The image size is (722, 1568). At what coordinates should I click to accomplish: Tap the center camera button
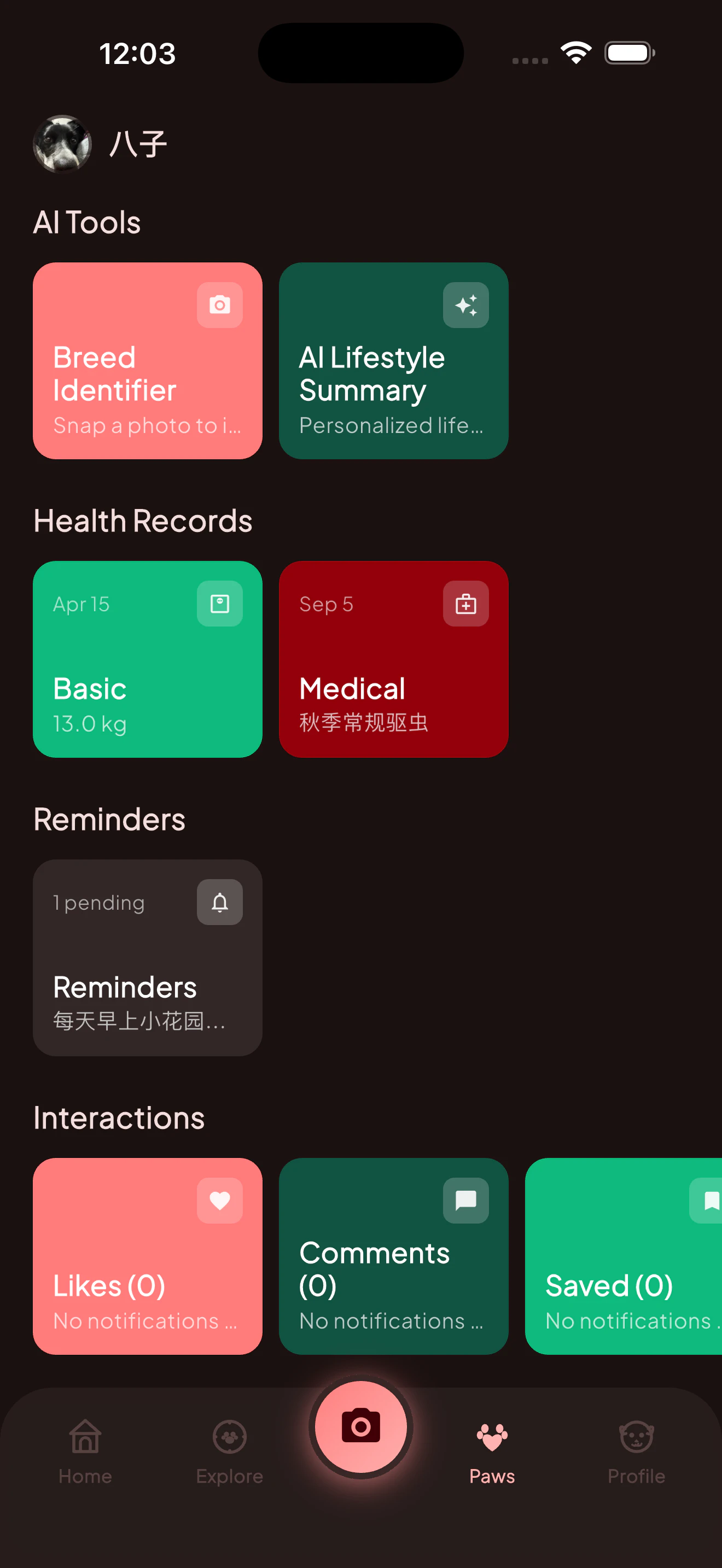[x=361, y=1427]
